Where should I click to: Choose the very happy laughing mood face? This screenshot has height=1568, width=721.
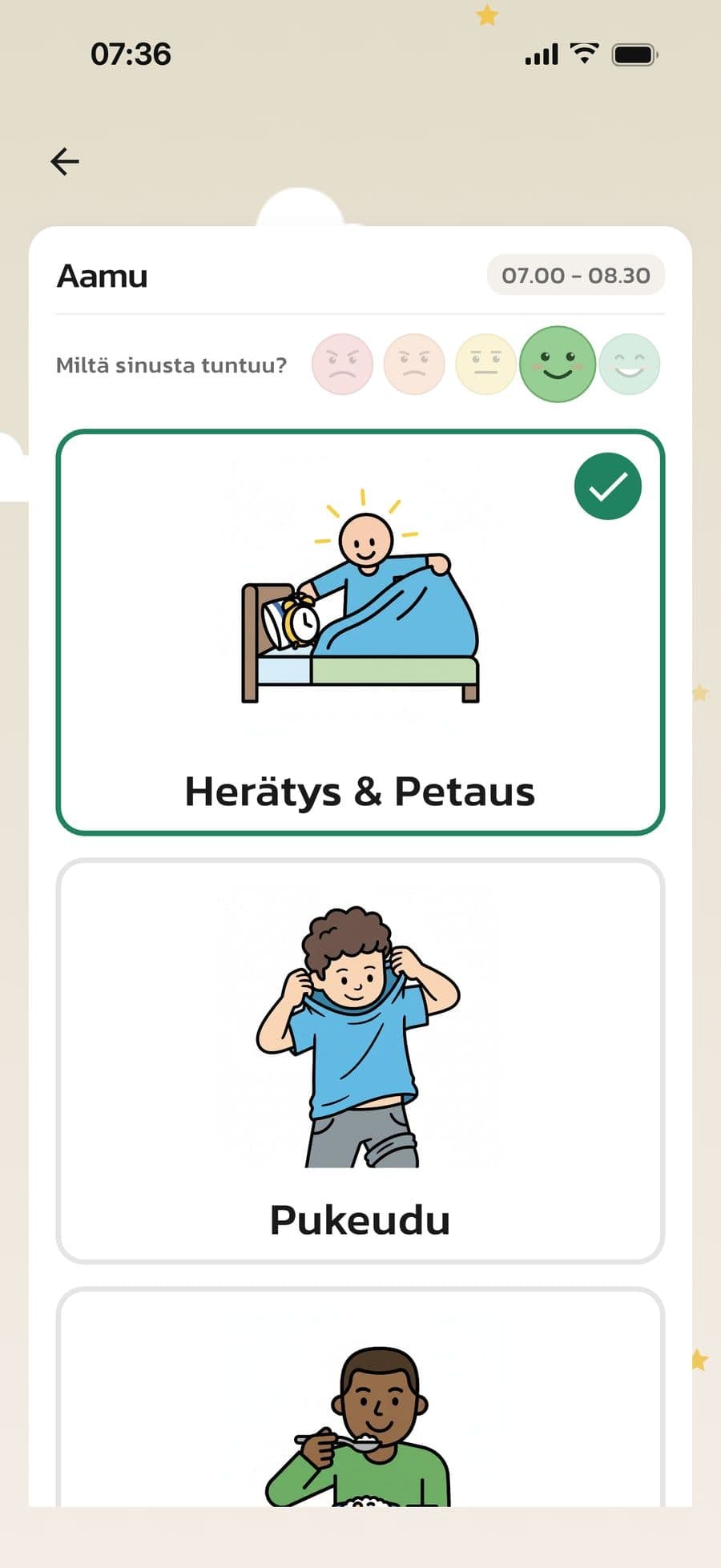(x=630, y=365)
